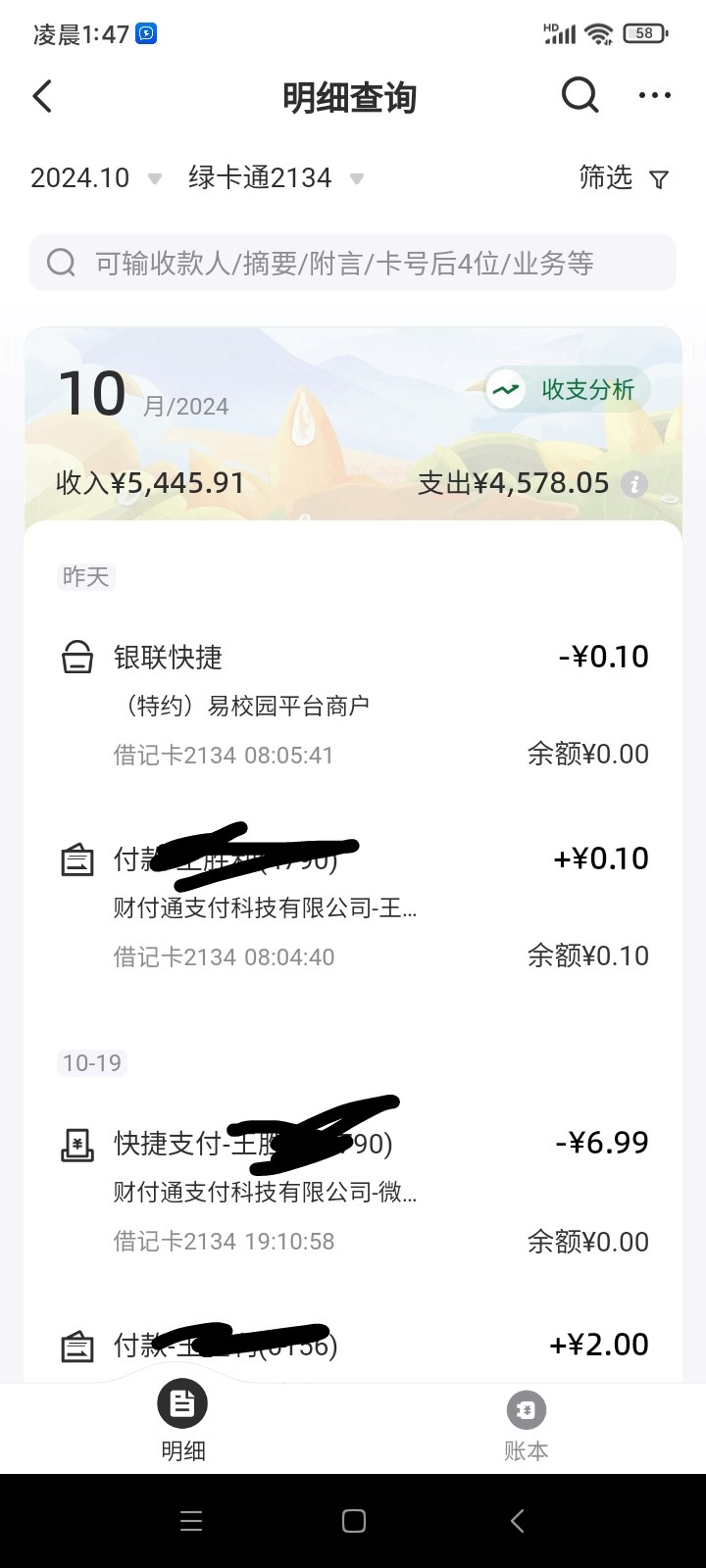Open the 银联快捷 -¥0.10 transaction

(x=353, y=704)
